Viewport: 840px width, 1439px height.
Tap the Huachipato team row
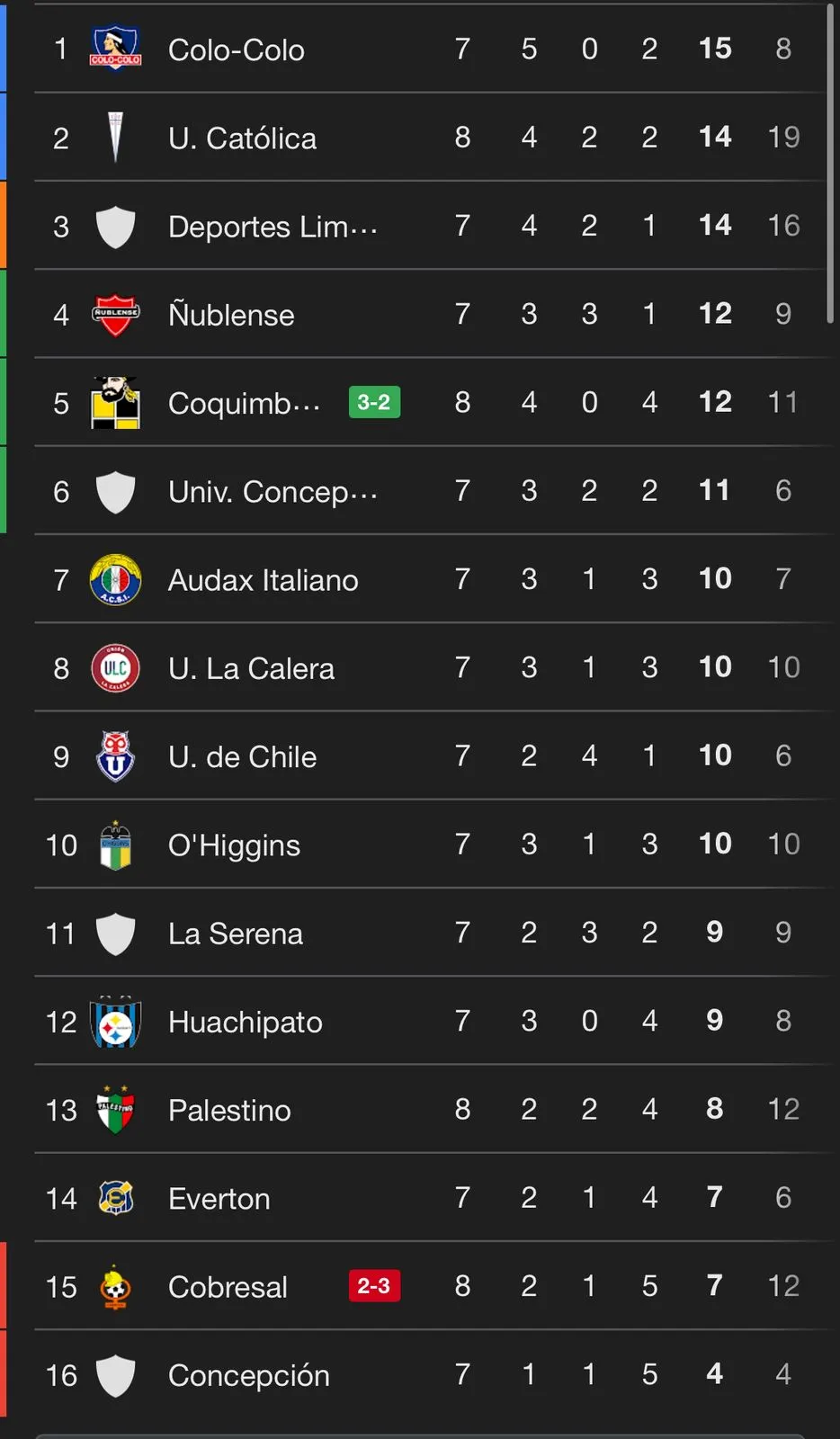coord(245,1022)
